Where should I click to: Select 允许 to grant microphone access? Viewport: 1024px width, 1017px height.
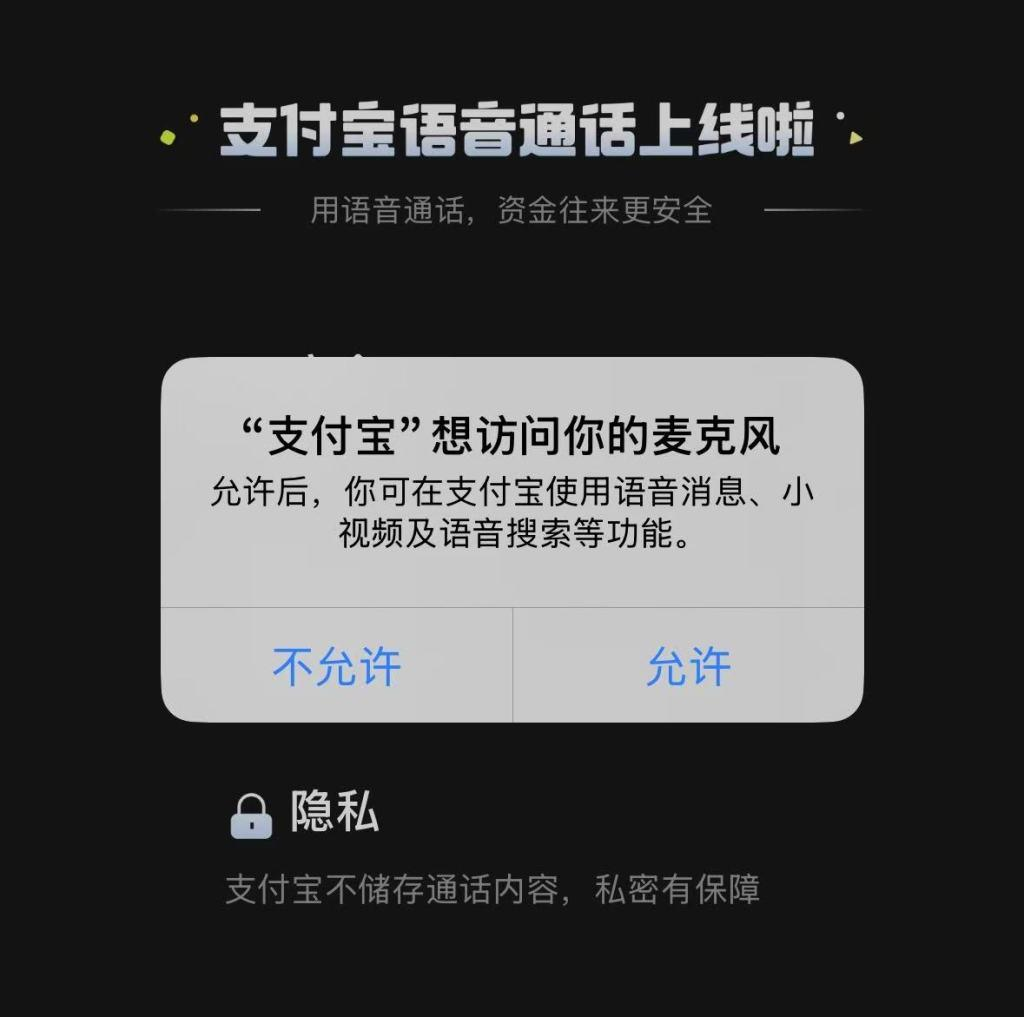click(688, 666)
